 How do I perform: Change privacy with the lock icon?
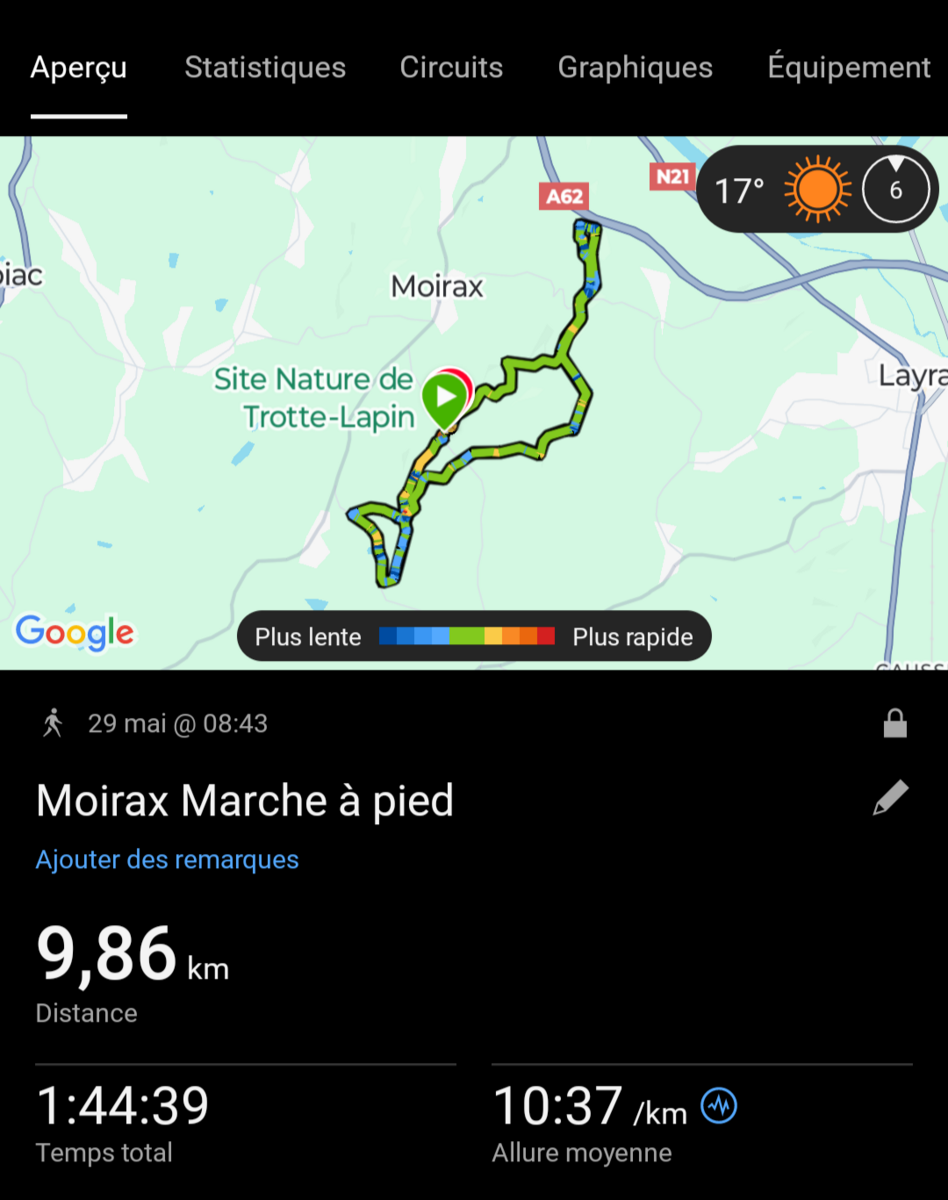895,724
